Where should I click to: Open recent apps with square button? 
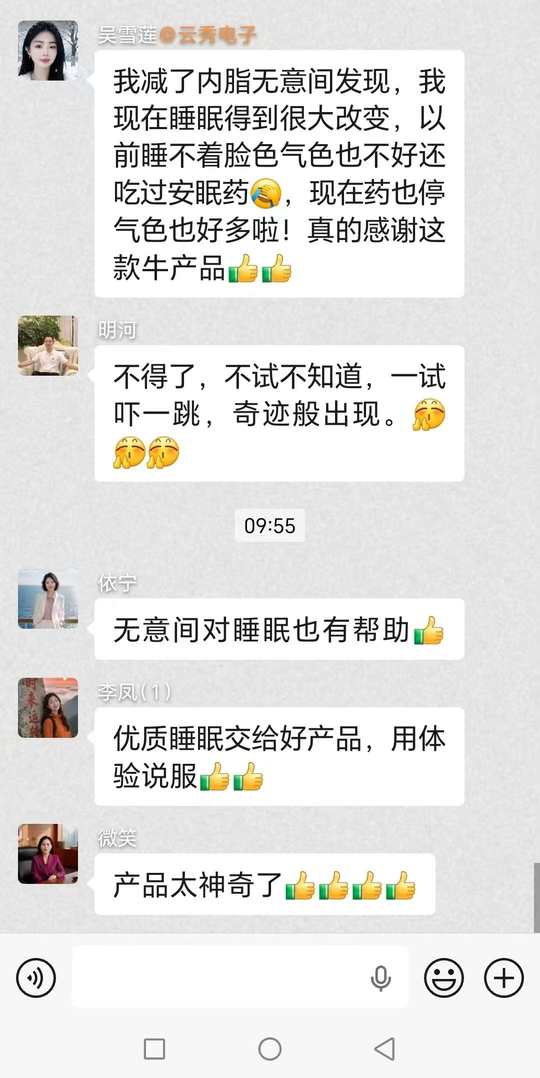(x=154, y=1048)
